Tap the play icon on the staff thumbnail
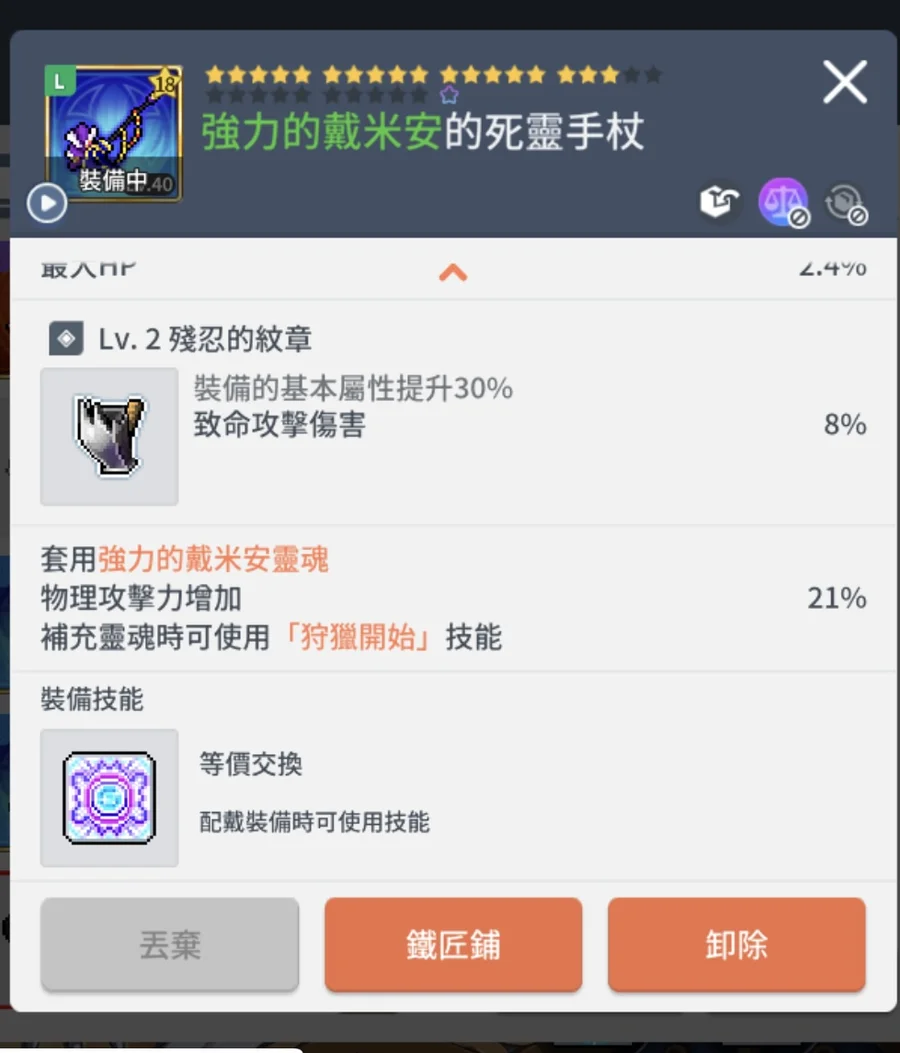 pyautogui.click(x=46, y=204)
